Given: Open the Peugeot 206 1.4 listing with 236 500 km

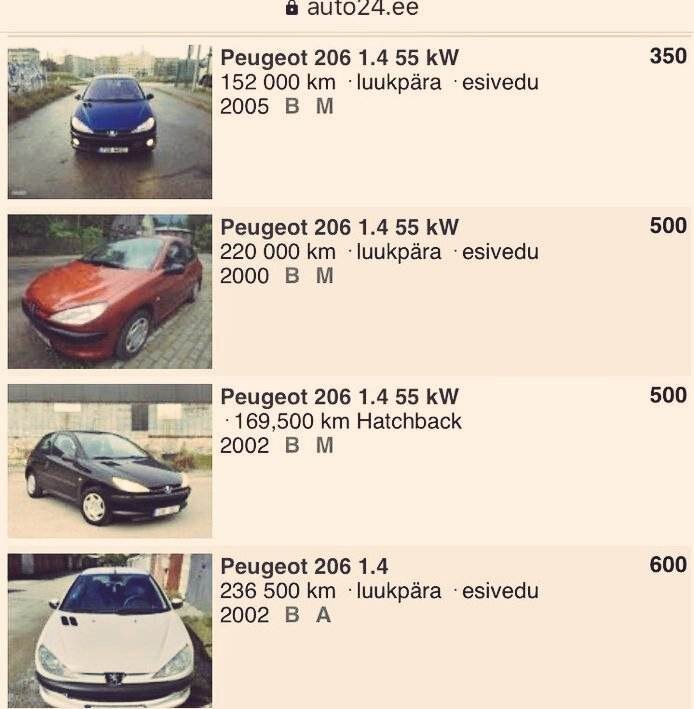Looking at the screenshot, I should 304,566.
